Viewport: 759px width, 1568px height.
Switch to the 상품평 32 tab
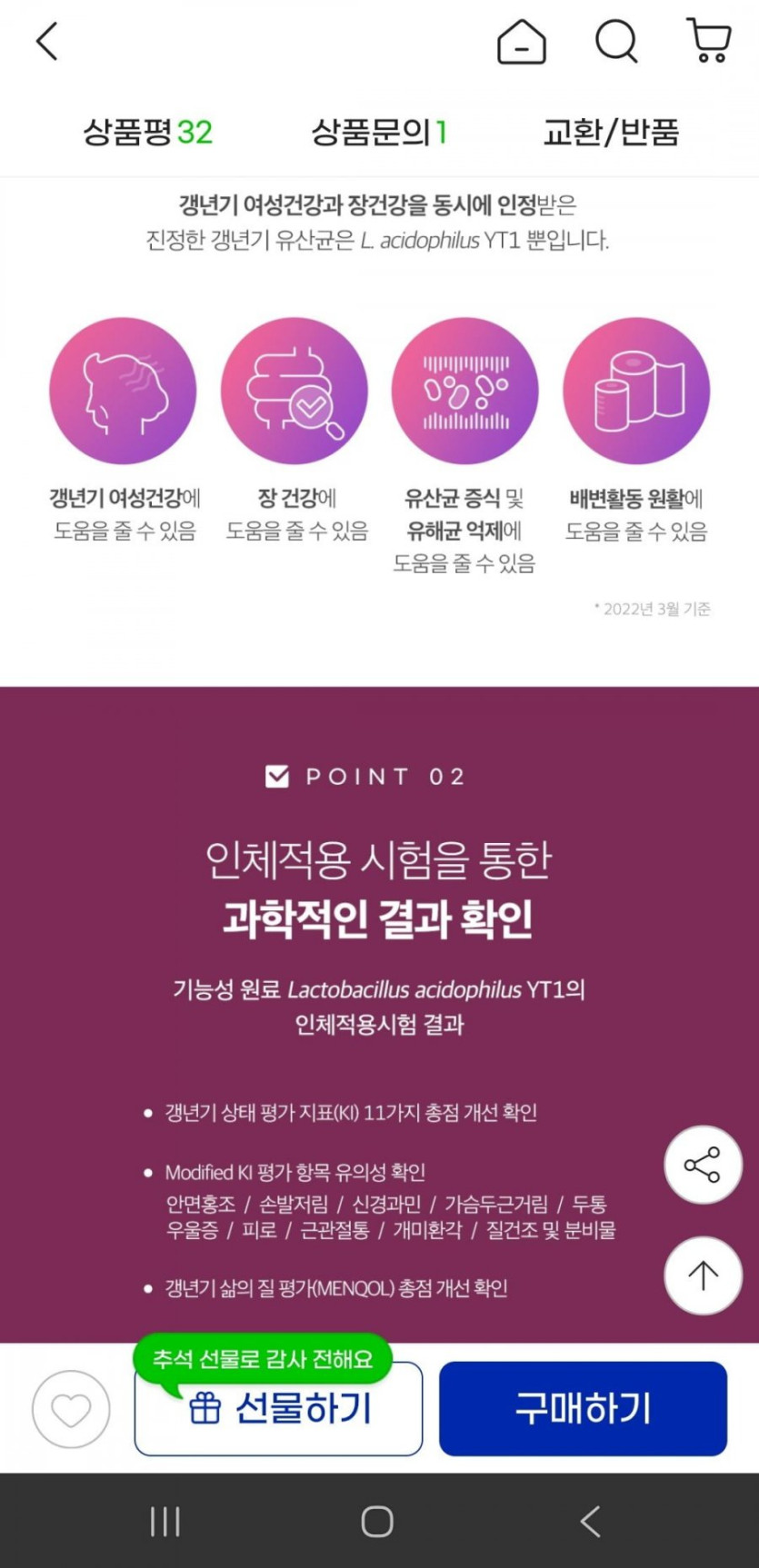pos(147,133)
